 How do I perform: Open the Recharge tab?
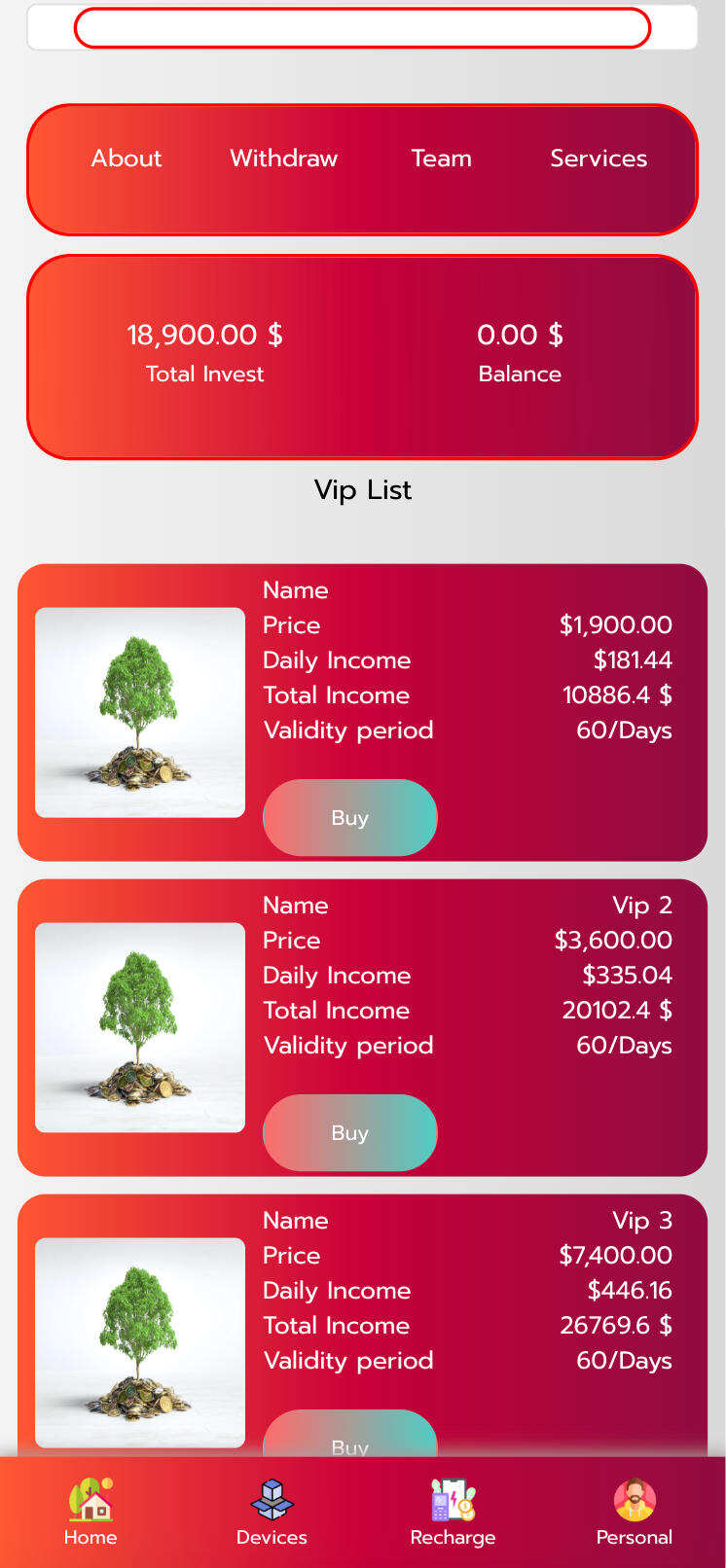(x=453, y=1513)
